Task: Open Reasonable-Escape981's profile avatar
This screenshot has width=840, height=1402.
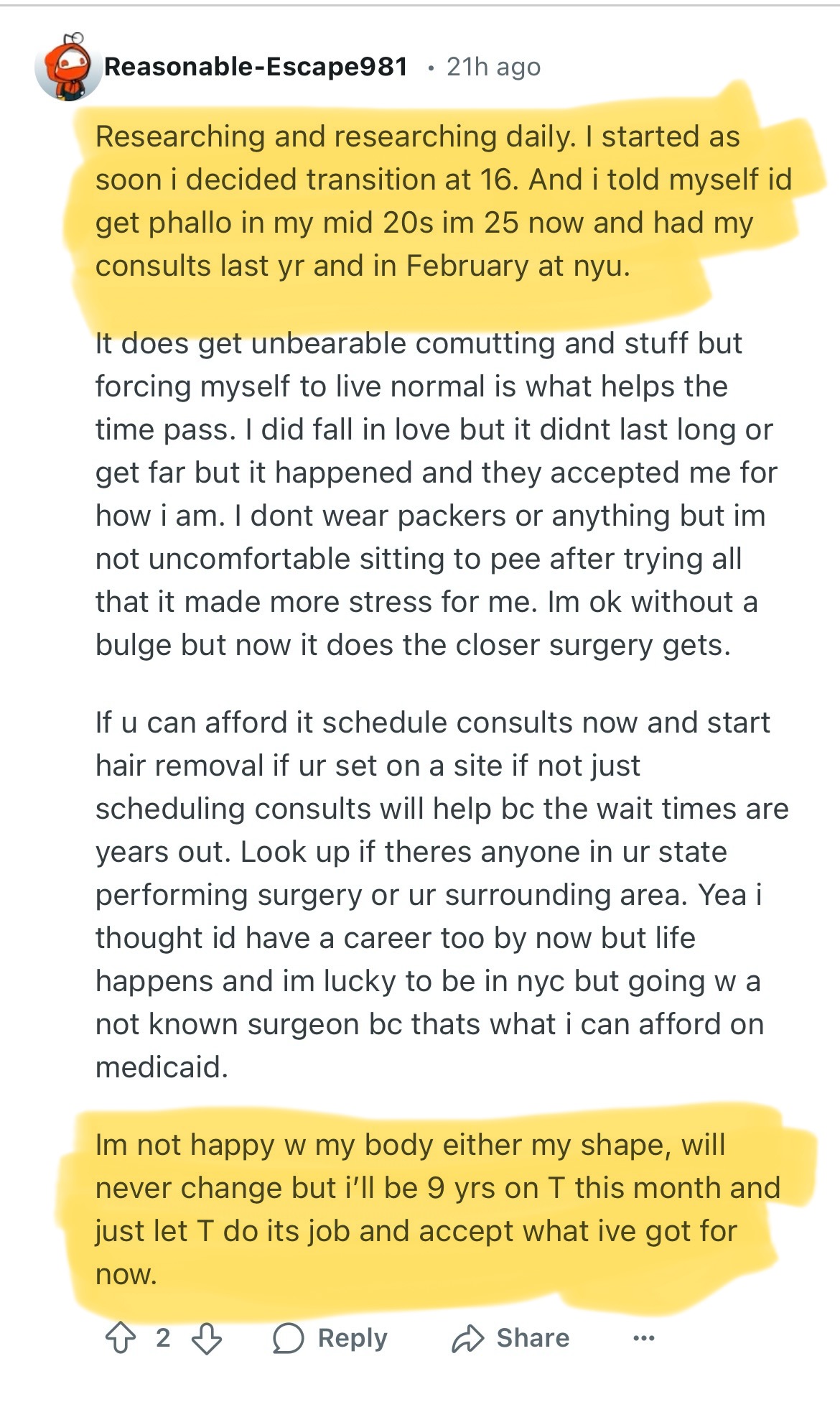Action: pyautogui.click(x=68, y=67)
